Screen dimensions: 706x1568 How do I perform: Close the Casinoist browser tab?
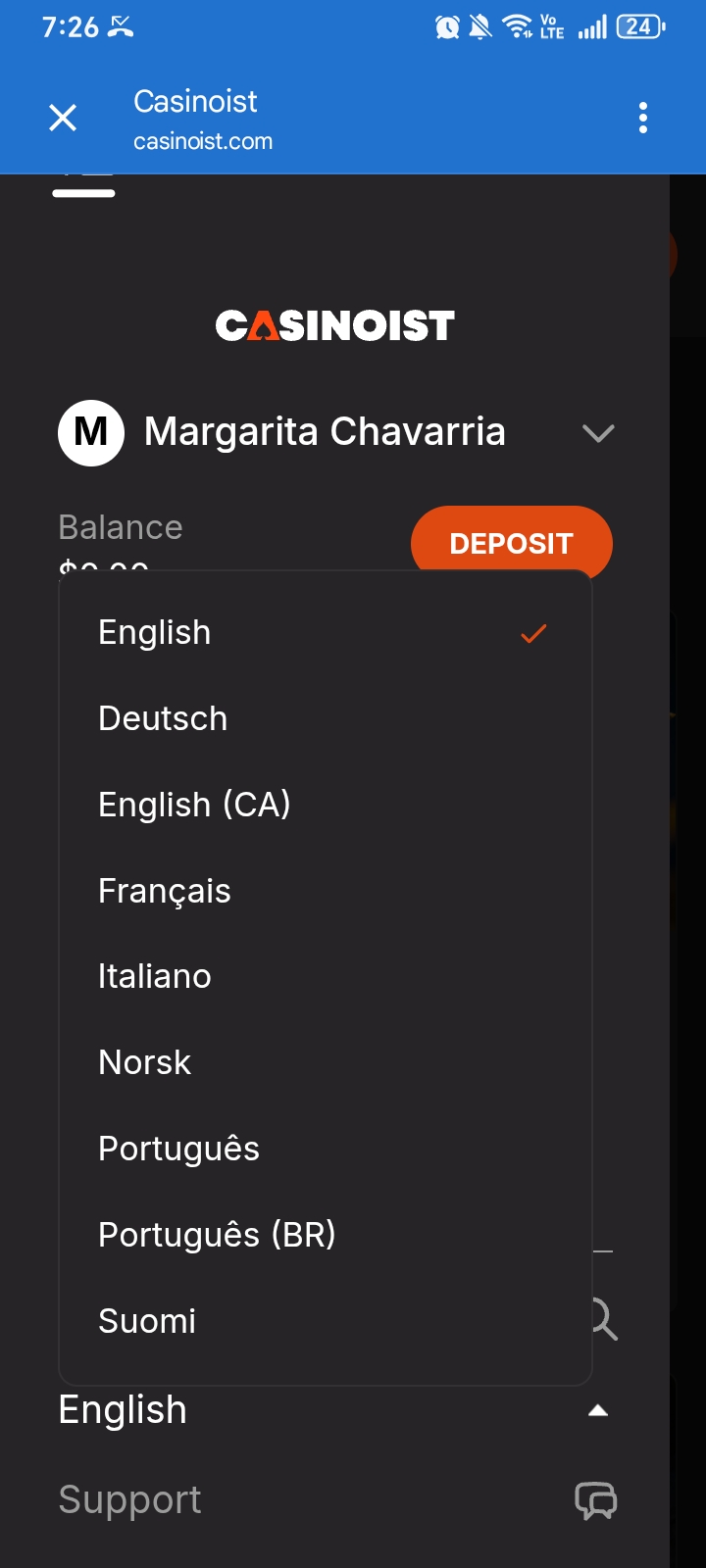pos(63,119)
